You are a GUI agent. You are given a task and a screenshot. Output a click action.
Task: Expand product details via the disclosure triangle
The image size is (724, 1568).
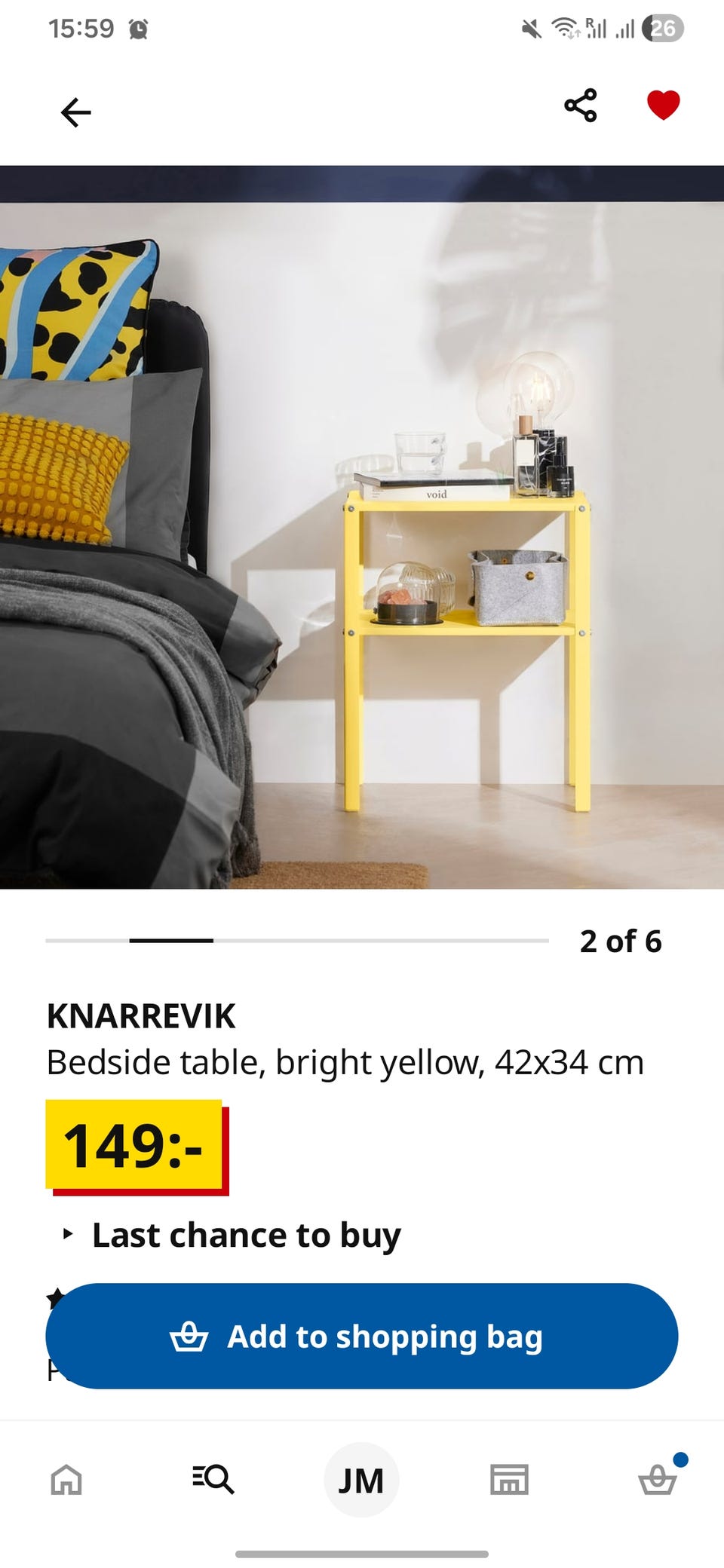point(69,1235)
